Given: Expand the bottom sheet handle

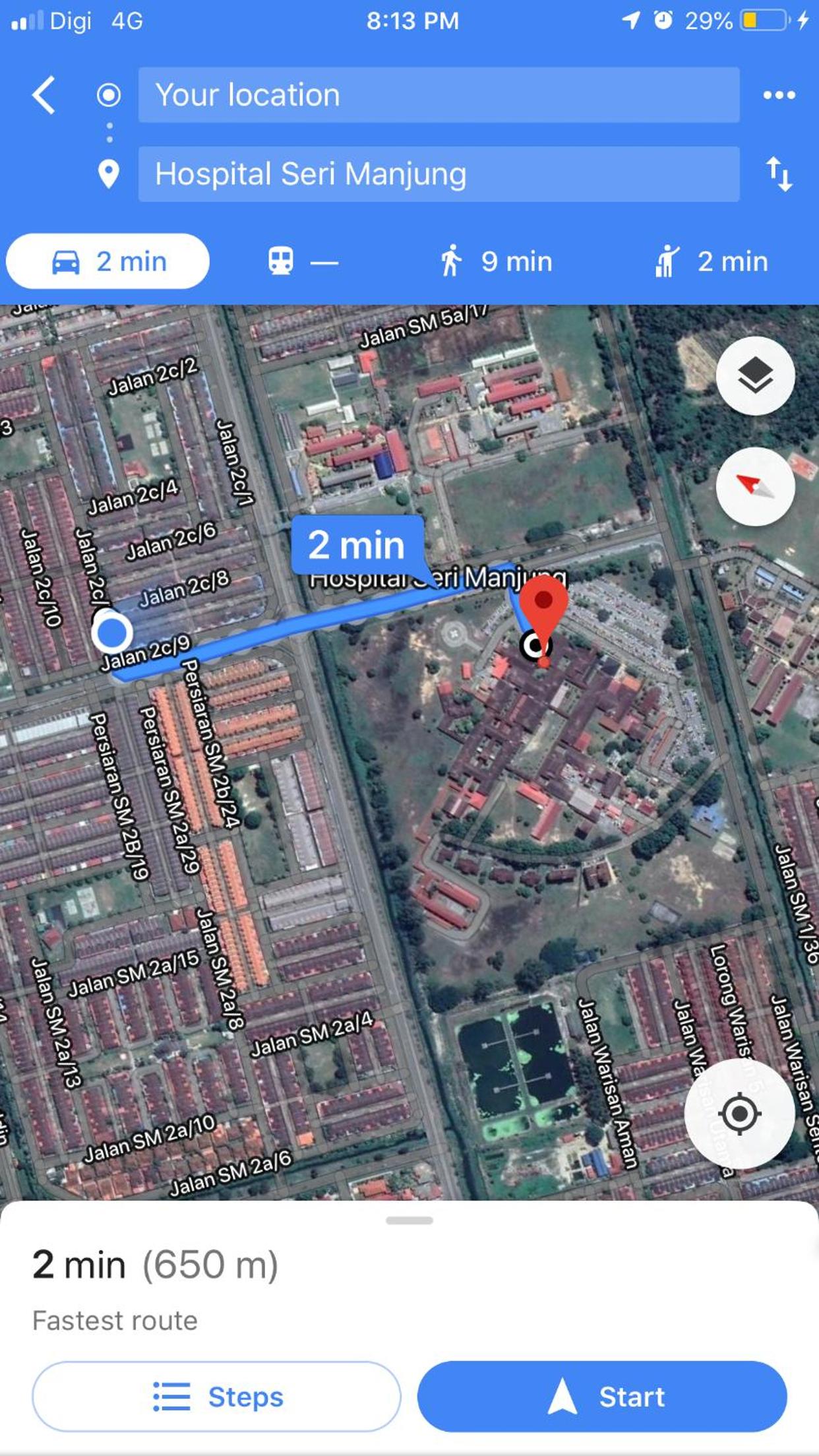Looking at the screenshot, I should coord(409,1220).
